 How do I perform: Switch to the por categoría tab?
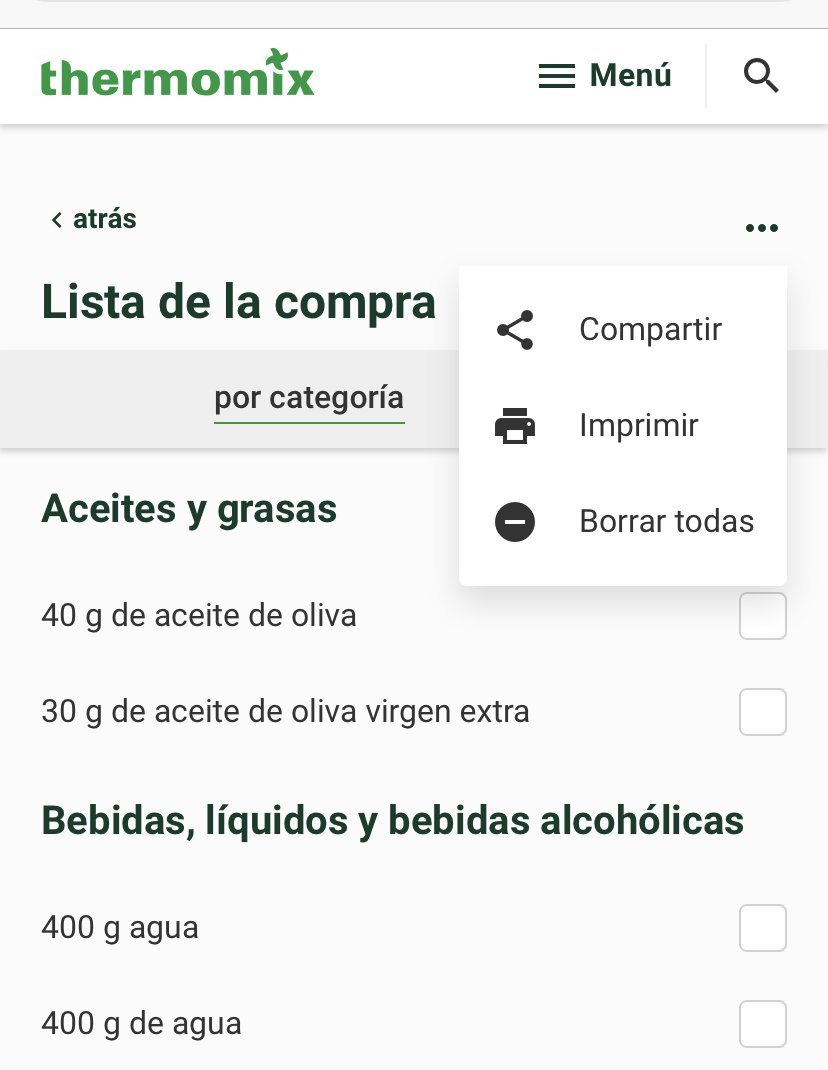(x=309, y=398)
